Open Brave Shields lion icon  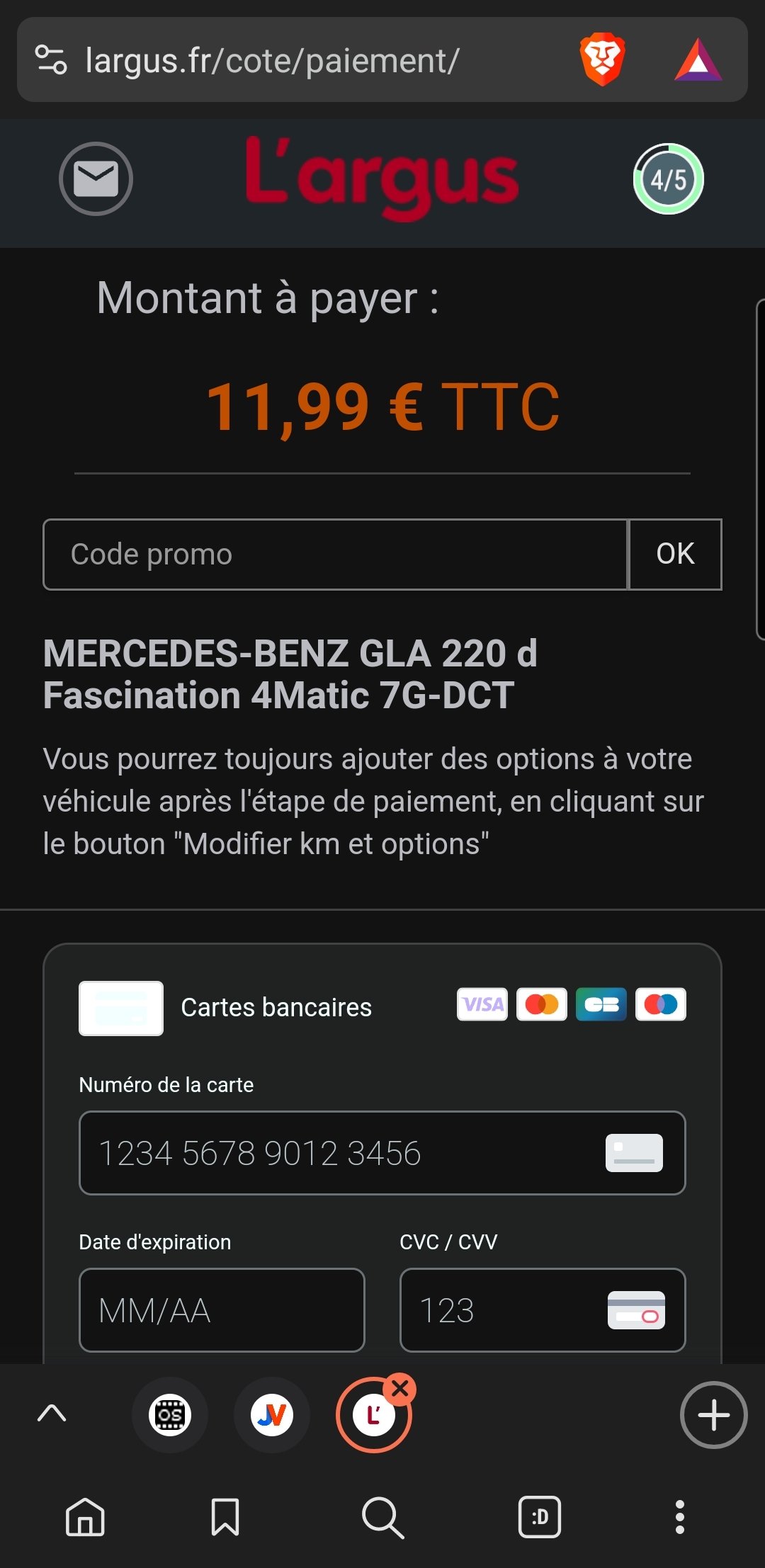click(602, 59)
